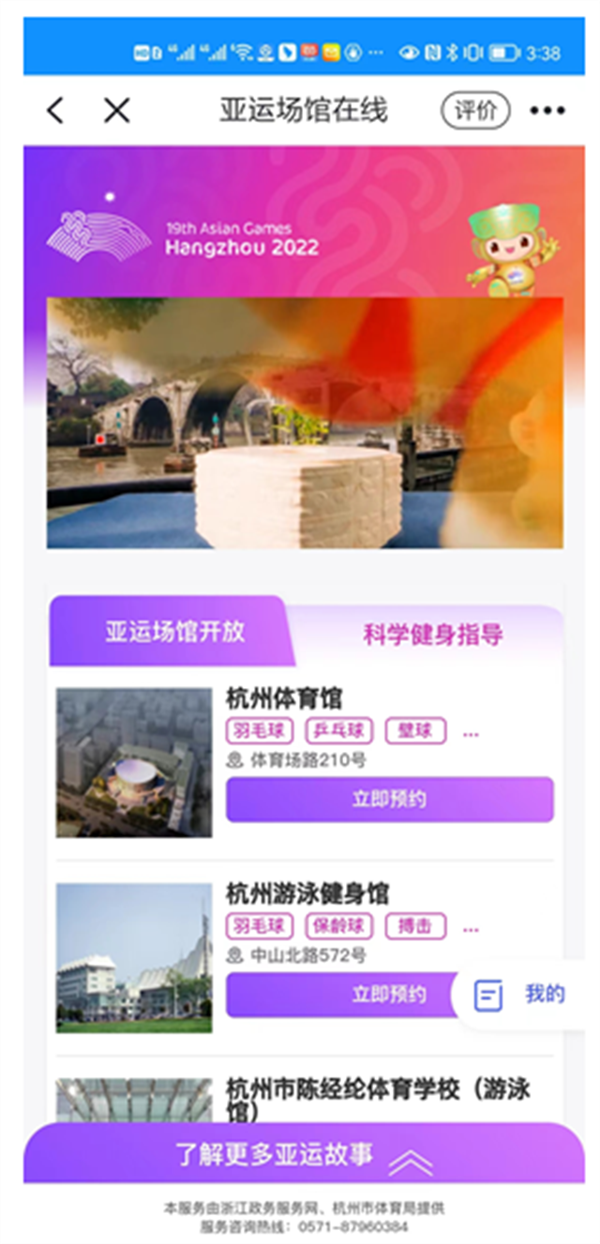Go back using the arrow
600x1244 pixels.
(56, 111)
